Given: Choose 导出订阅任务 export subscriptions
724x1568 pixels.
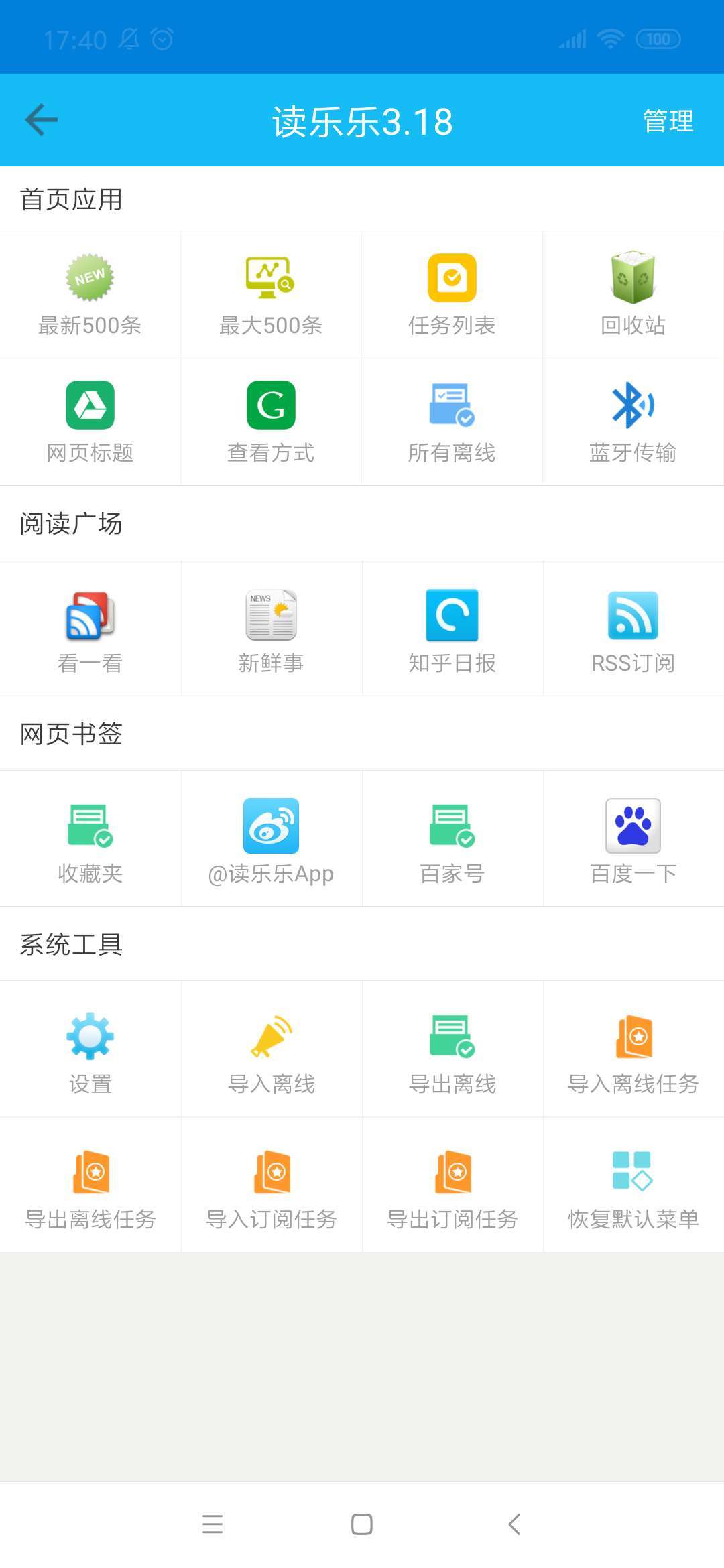Looking at the screenshot, I should tap(452, 1186).
